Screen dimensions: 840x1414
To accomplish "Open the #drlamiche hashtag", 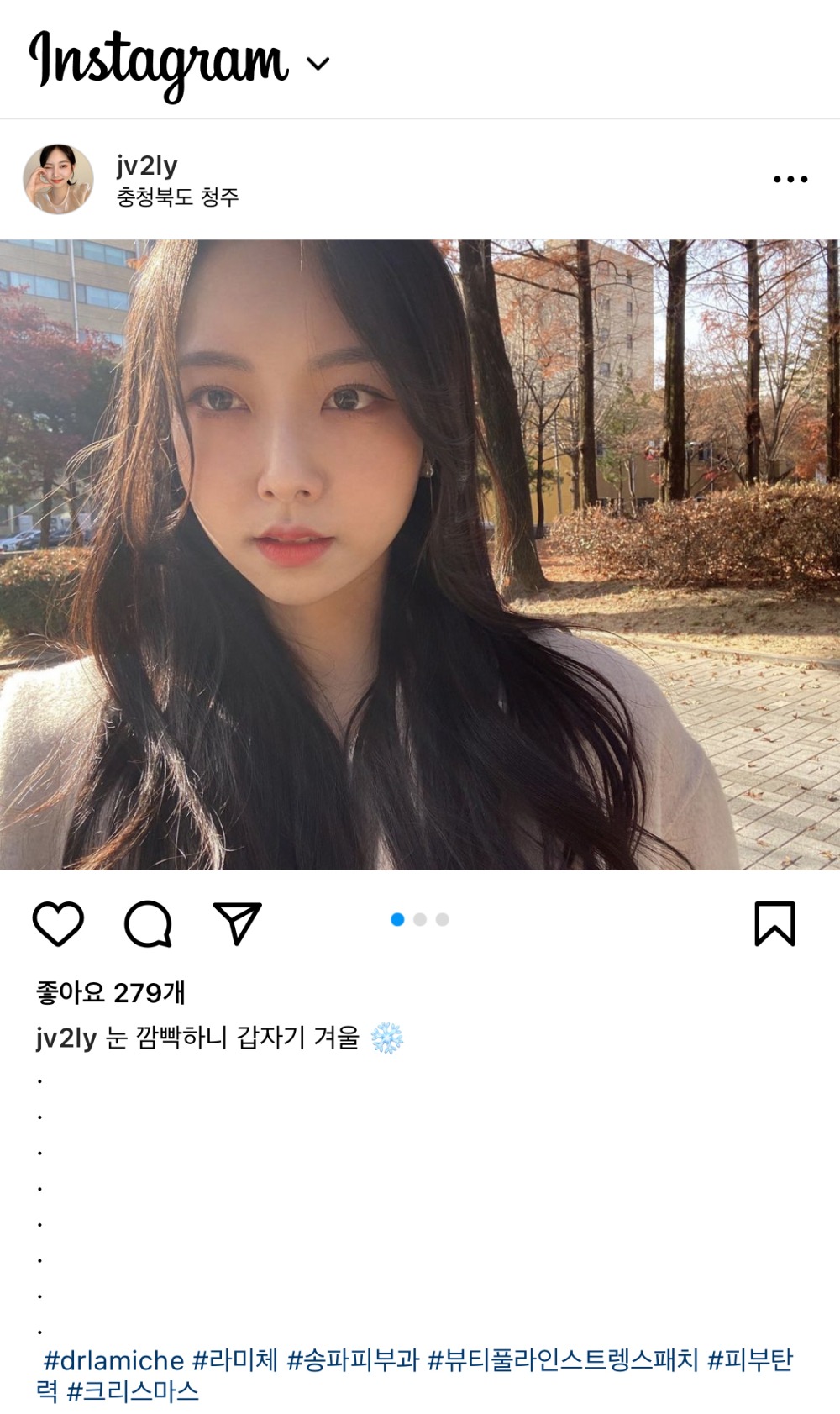I will click(x=113, y=1360).
